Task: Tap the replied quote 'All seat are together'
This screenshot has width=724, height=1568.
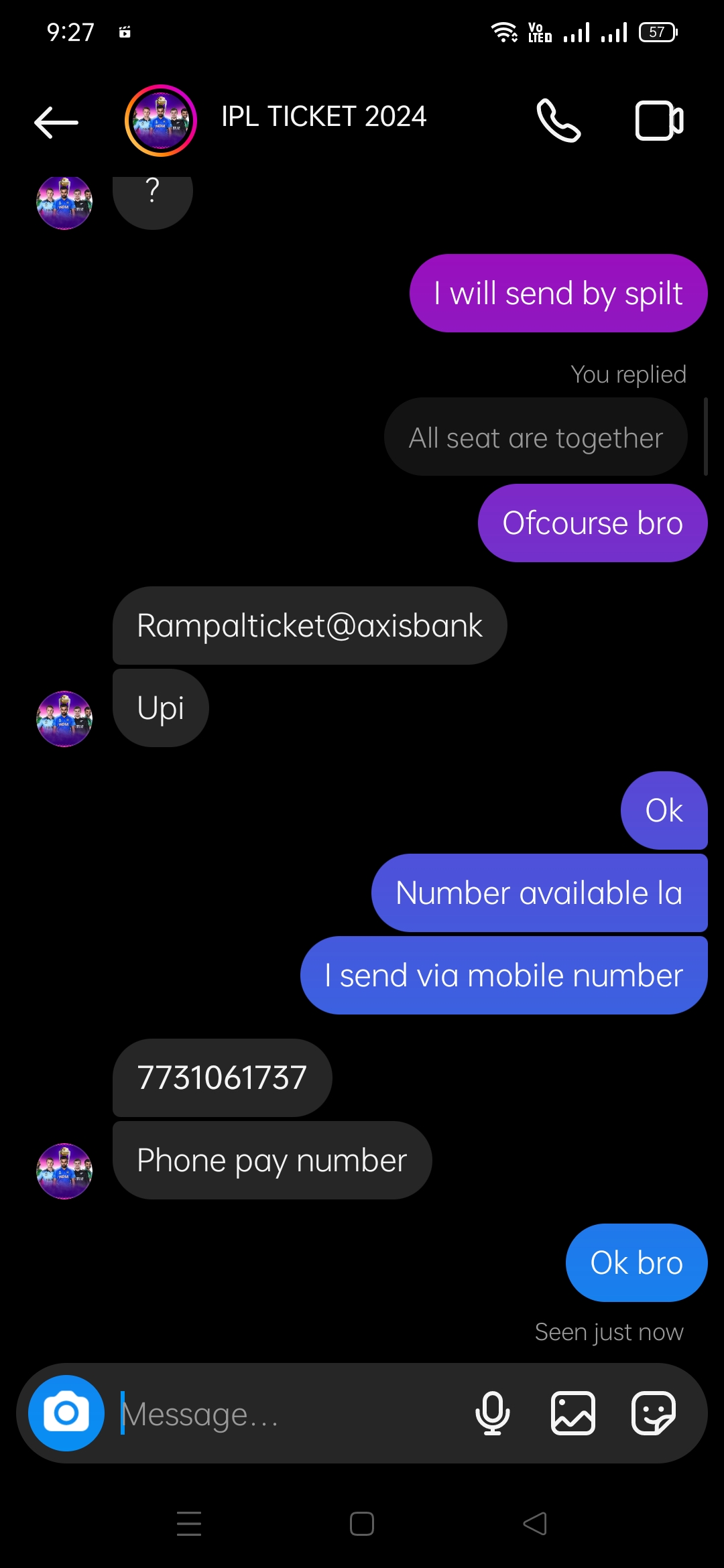Action: [x=535, y=438]
